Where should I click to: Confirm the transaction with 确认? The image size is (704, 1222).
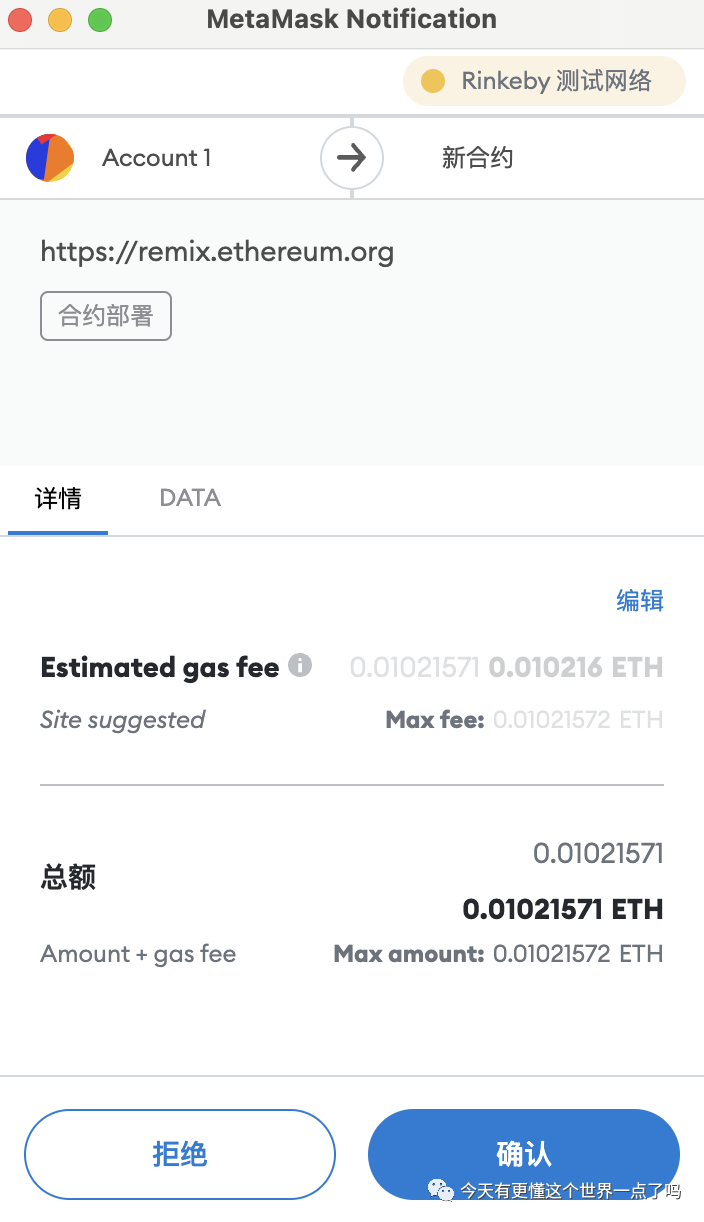coord(524,1154)
